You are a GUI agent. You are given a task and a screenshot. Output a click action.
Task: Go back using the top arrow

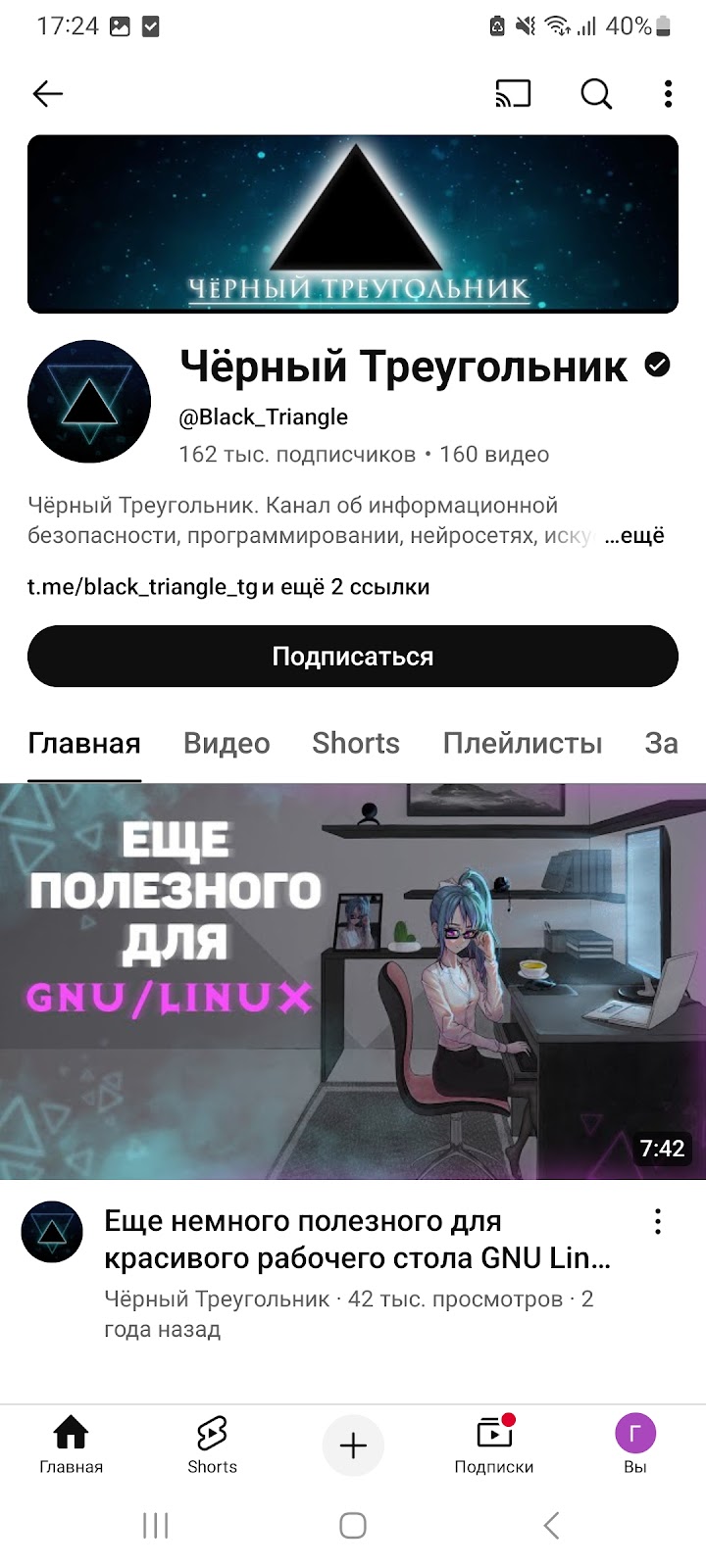pyautogui.click(x=47, y=94)
